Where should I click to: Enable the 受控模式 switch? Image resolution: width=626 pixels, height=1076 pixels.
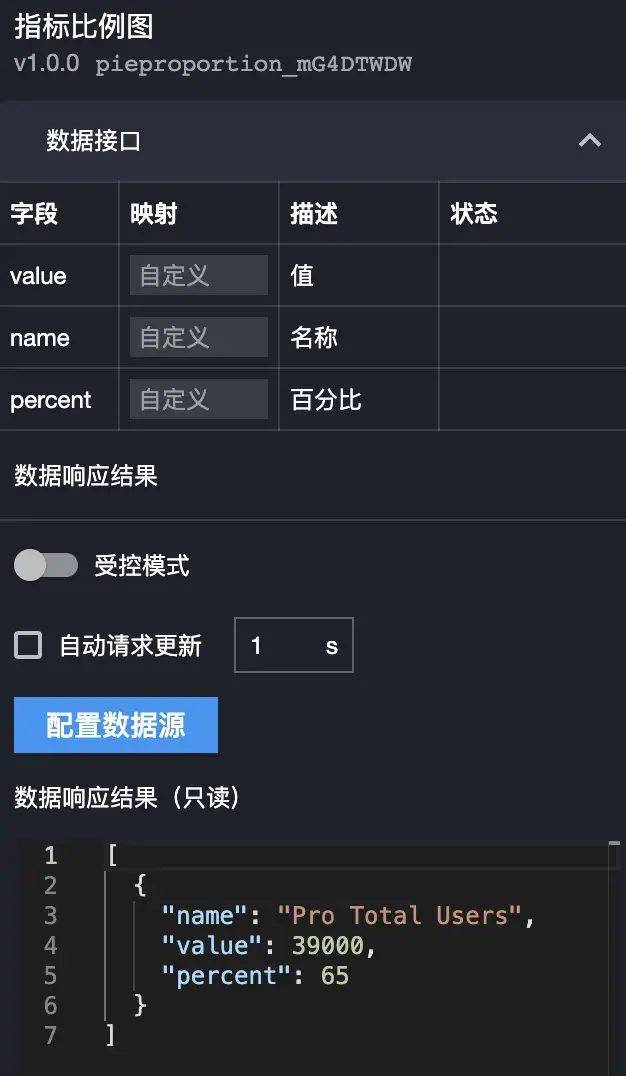[46, 566]
